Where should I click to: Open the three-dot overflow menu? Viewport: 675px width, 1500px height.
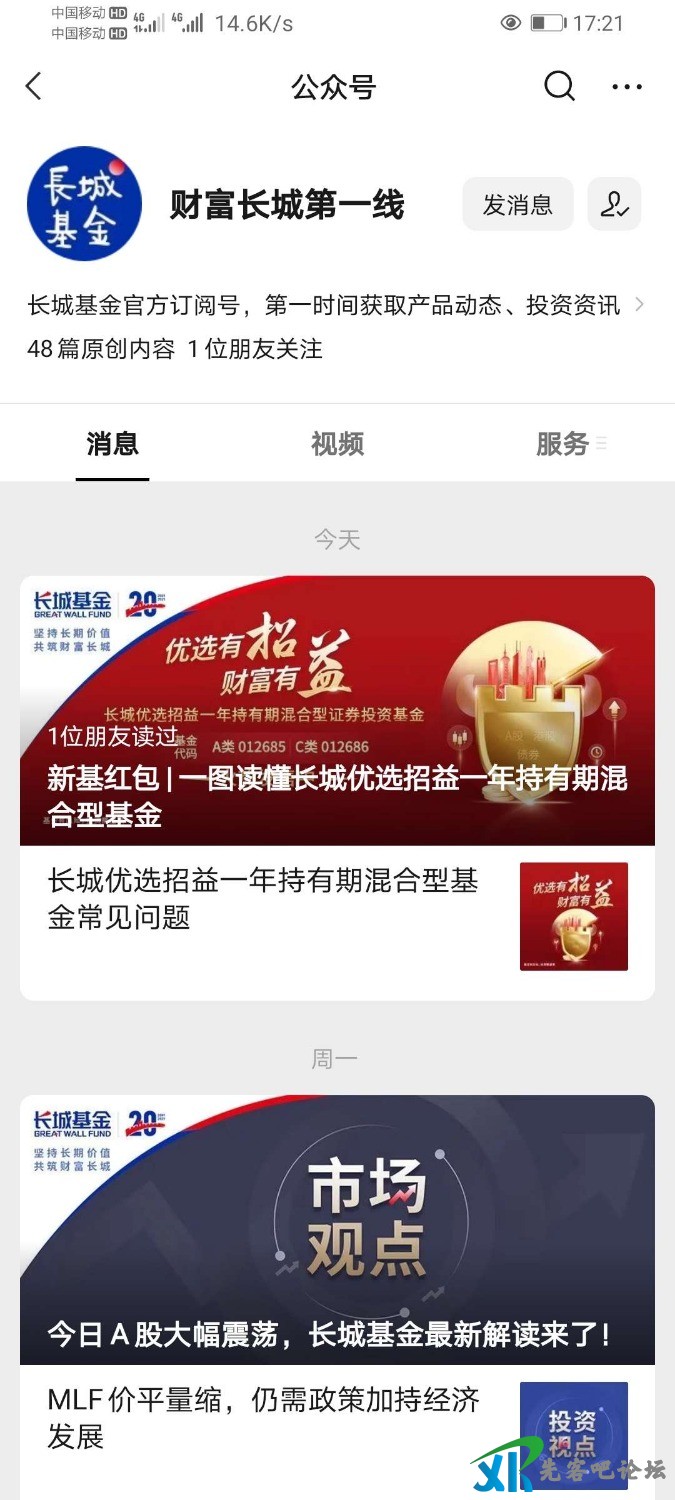point(627,87)
